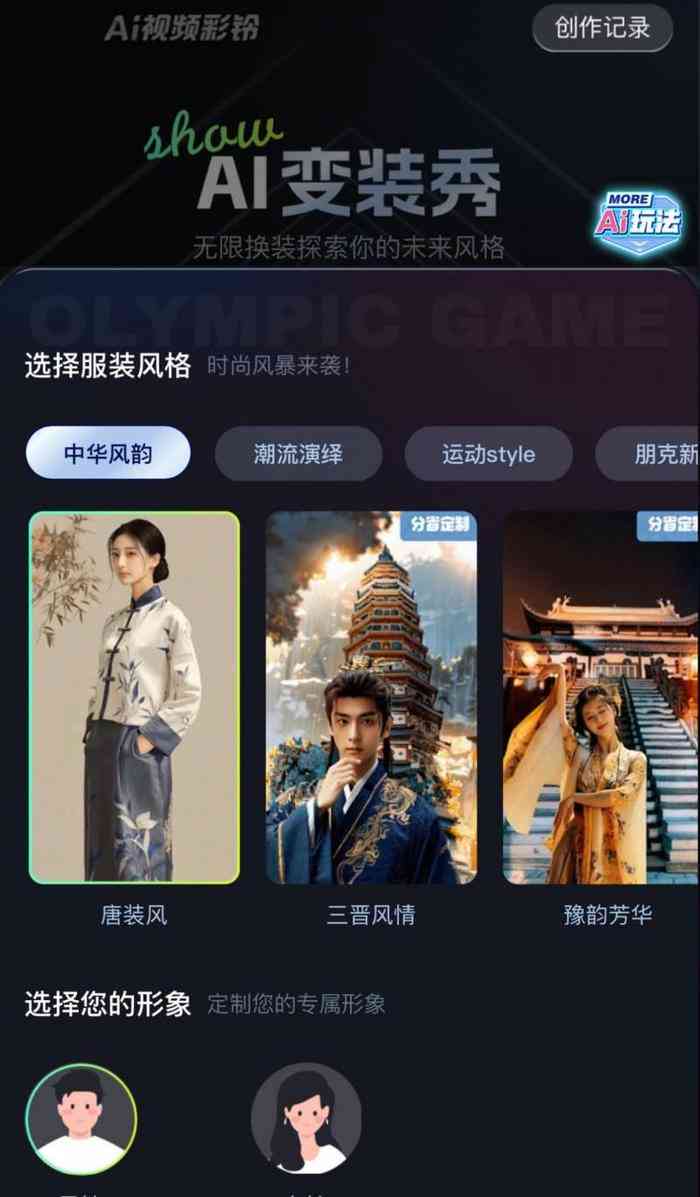Screen dimensions: 700x1197
Task: Select the male avatar
Action: [81, 1118]
